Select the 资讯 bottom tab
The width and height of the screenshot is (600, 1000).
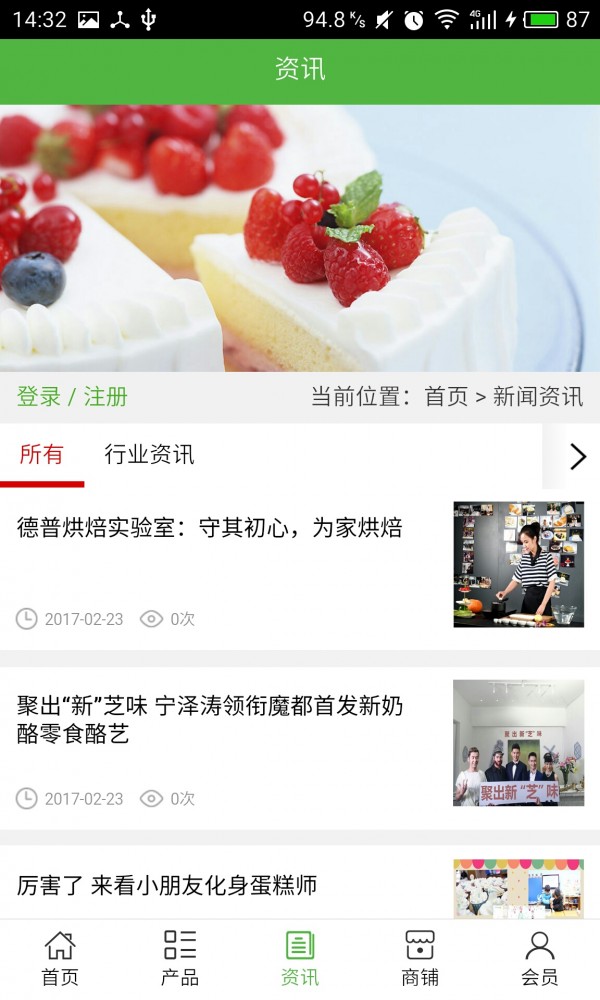pos(300,959)
